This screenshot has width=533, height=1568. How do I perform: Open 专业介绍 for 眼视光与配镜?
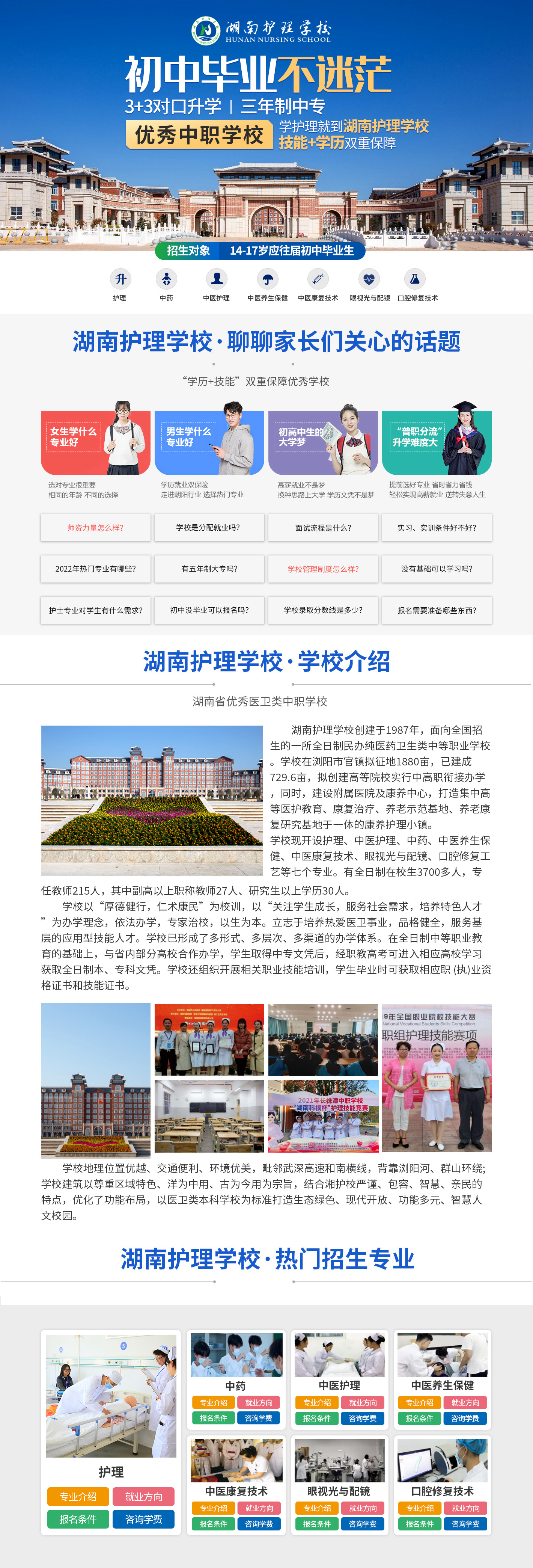click(x=317, y=1508)
